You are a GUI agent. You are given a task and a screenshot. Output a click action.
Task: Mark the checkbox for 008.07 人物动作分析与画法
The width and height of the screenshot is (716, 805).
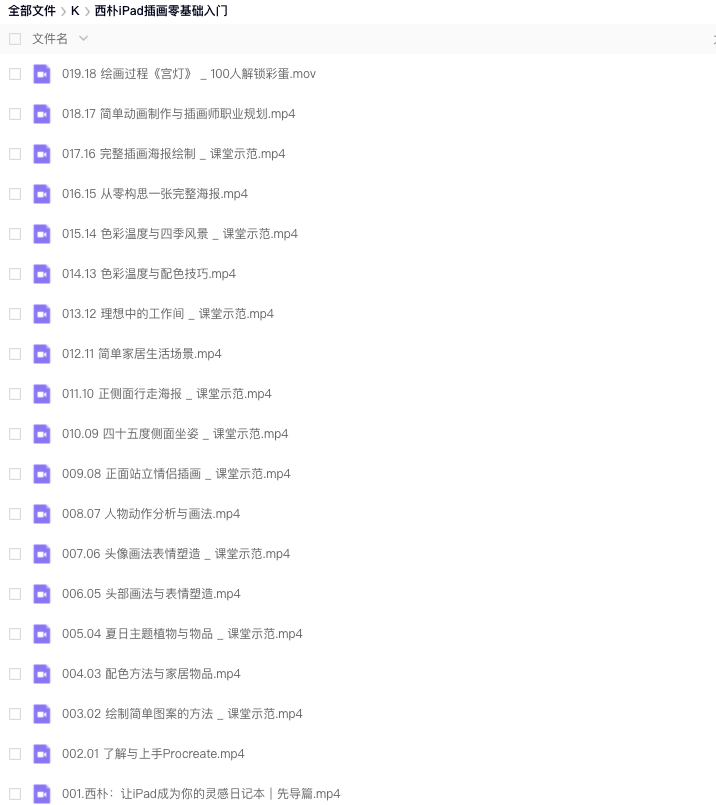(x=15, y=514)
